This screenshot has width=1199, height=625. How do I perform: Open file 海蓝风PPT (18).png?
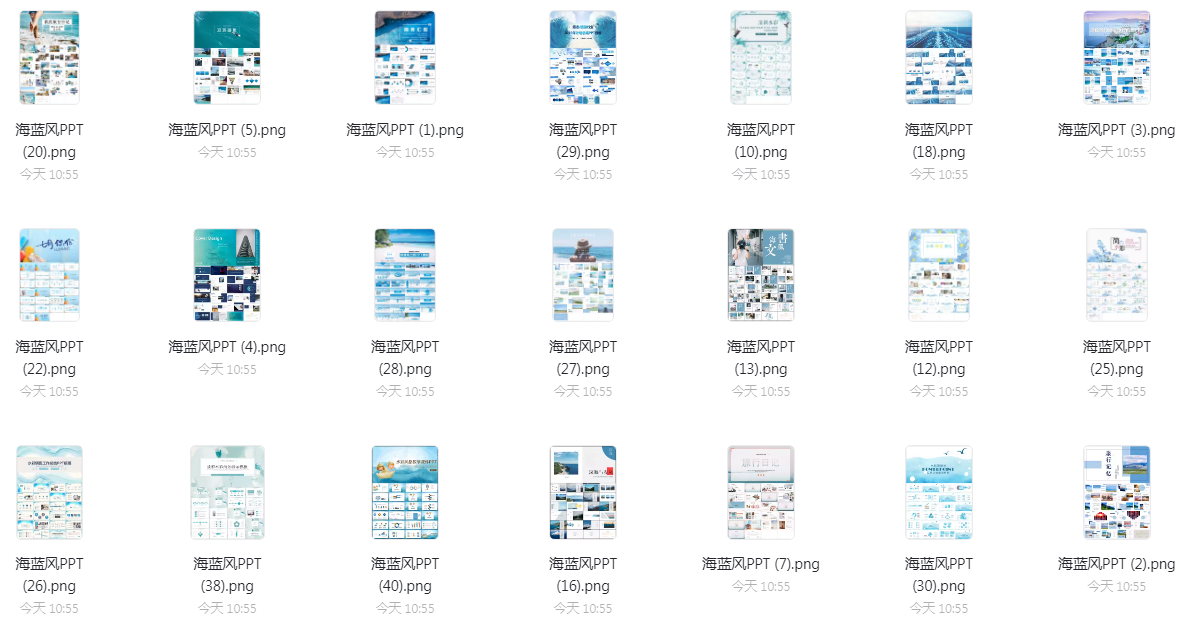[939, 58]
